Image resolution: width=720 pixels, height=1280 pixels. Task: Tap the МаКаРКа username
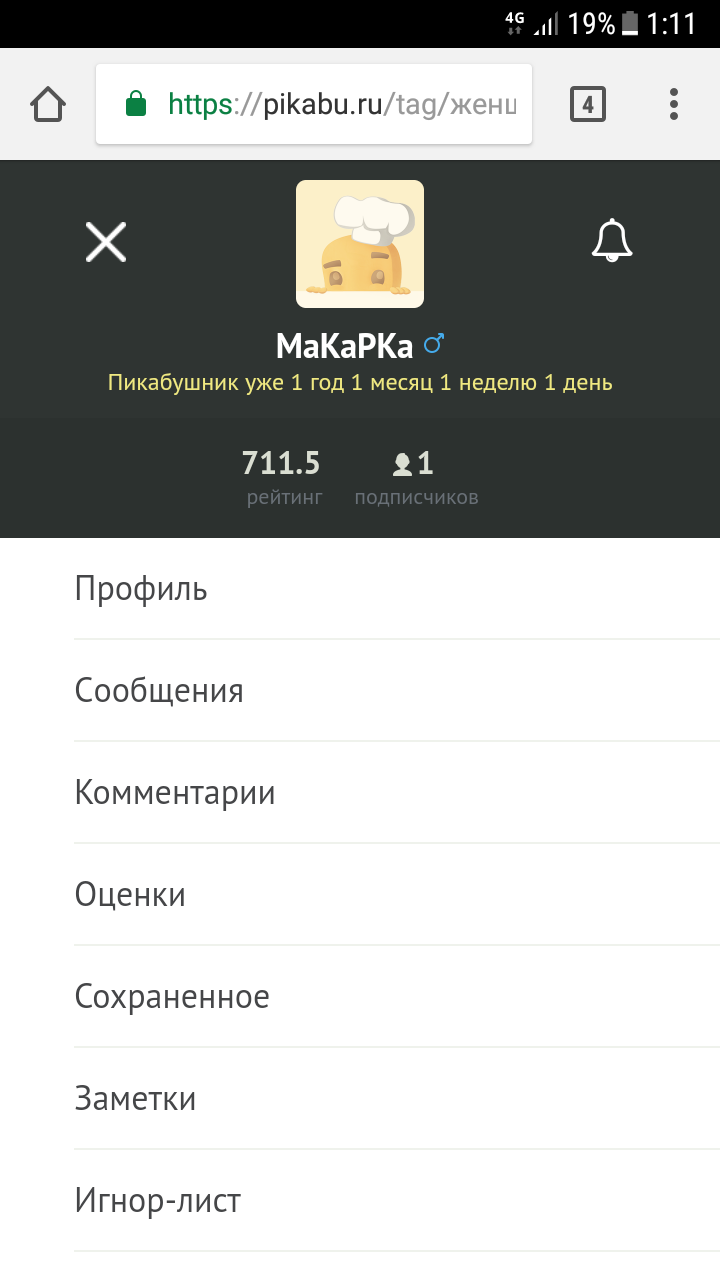point(345,346)
